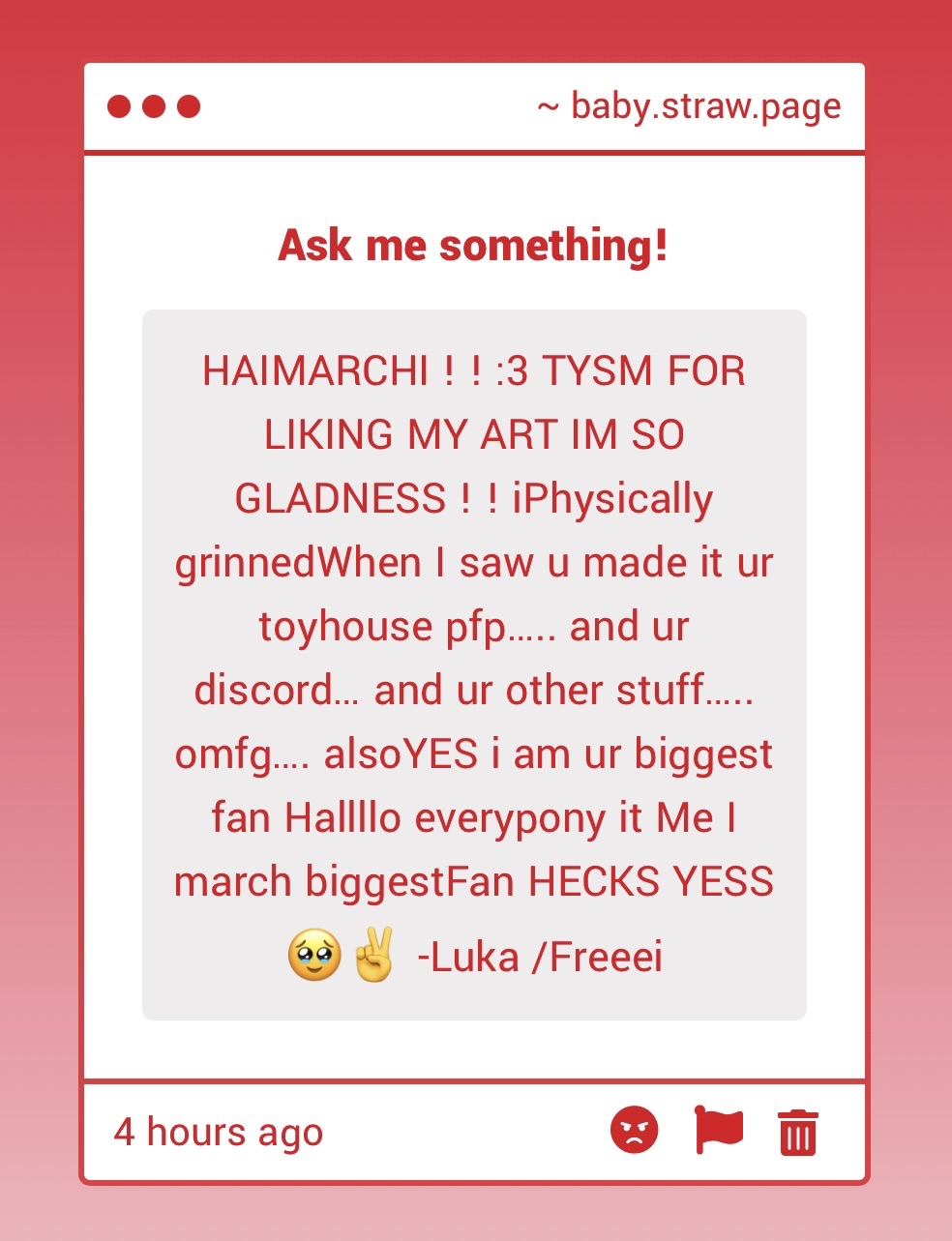Block the sender with the angry face icon
This screenshot has width=952, height=1241.
(x=634, y=1130)
